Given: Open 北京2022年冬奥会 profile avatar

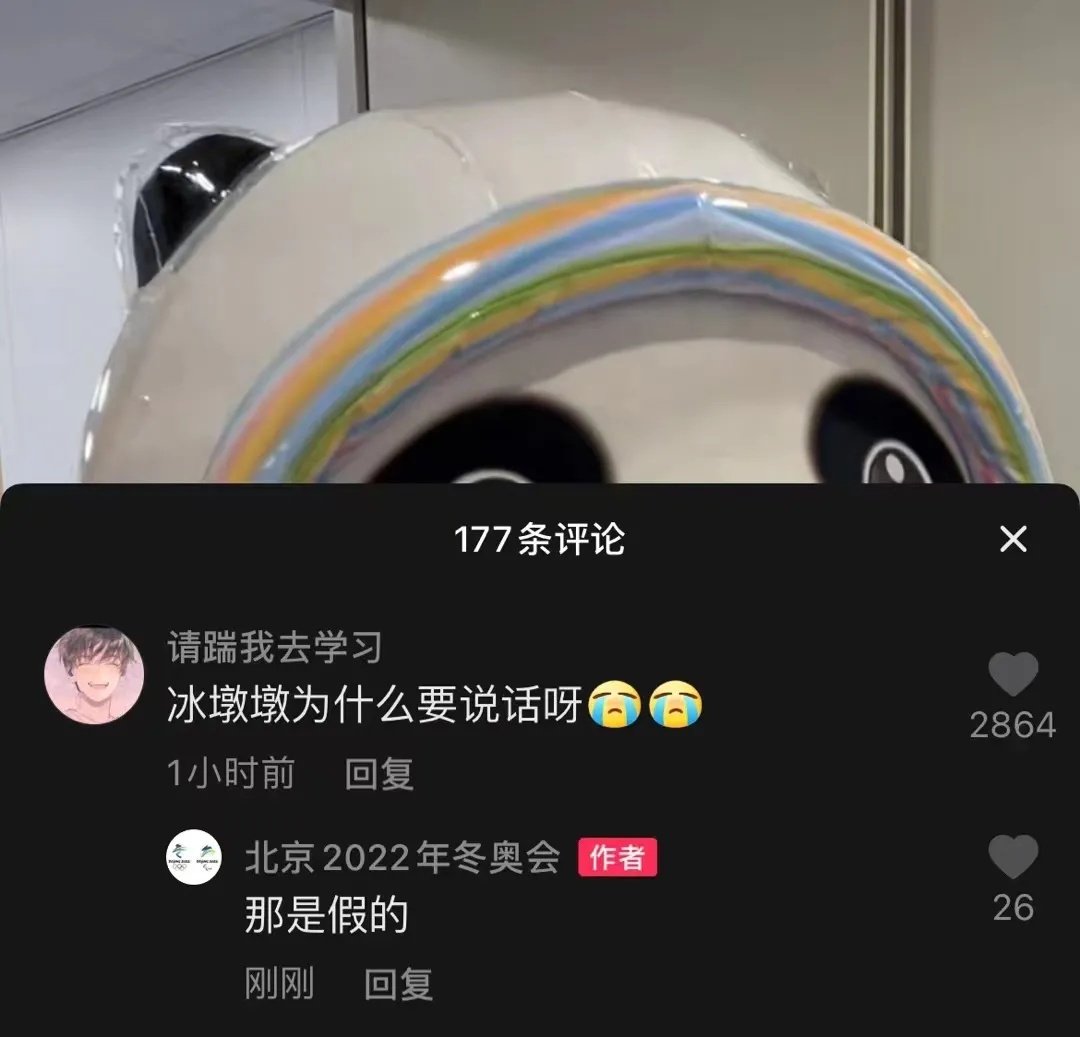Looking at the screenshot, I should point(193,857).
